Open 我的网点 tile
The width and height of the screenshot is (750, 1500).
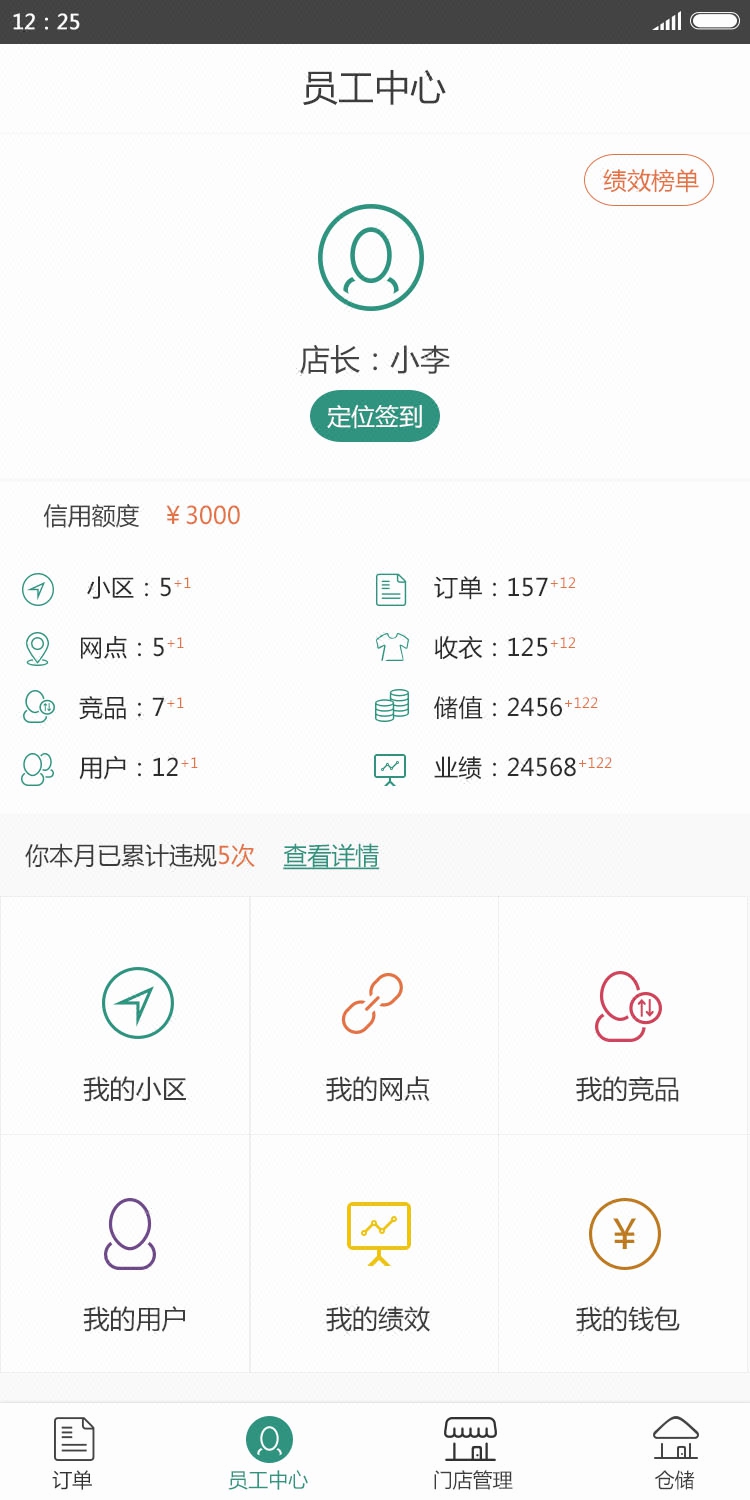click(374, 1015)
